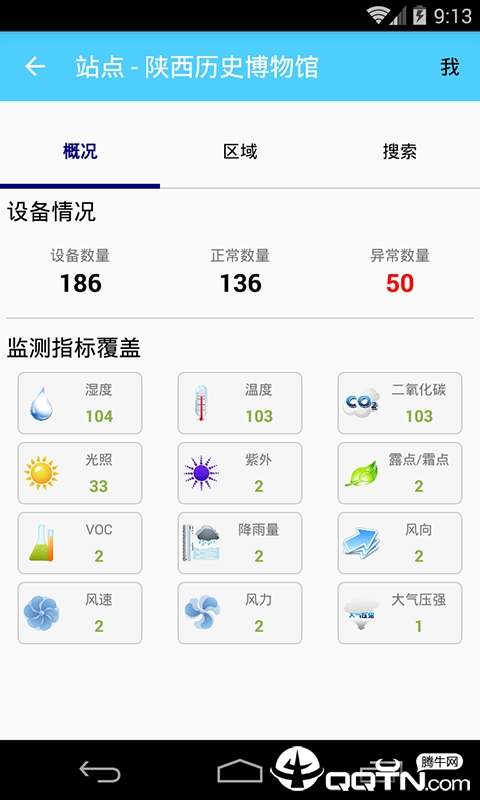
Task: Open the 露点/霜点 indicator card
Action: click(400, 473)
